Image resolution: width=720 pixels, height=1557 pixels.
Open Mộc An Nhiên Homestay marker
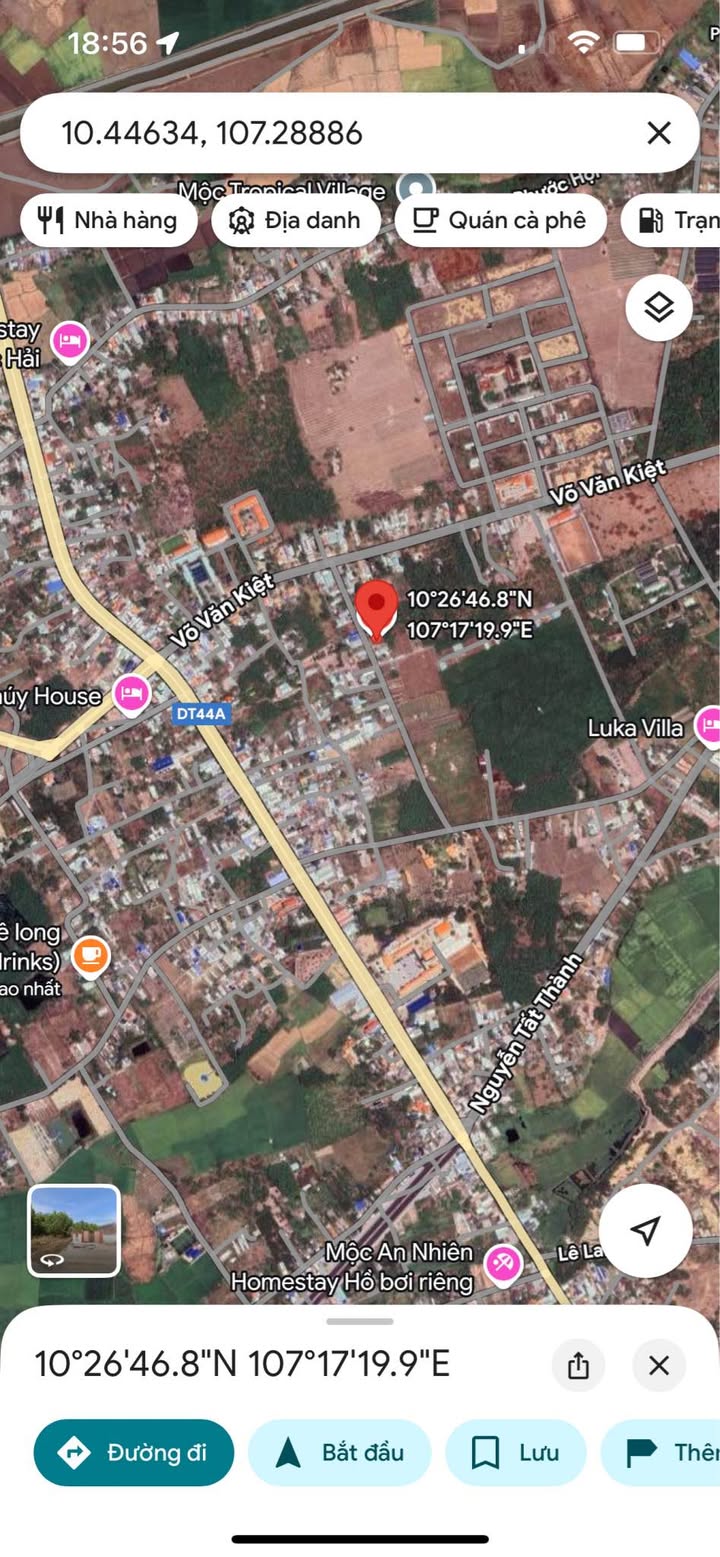click(503, 1264)
